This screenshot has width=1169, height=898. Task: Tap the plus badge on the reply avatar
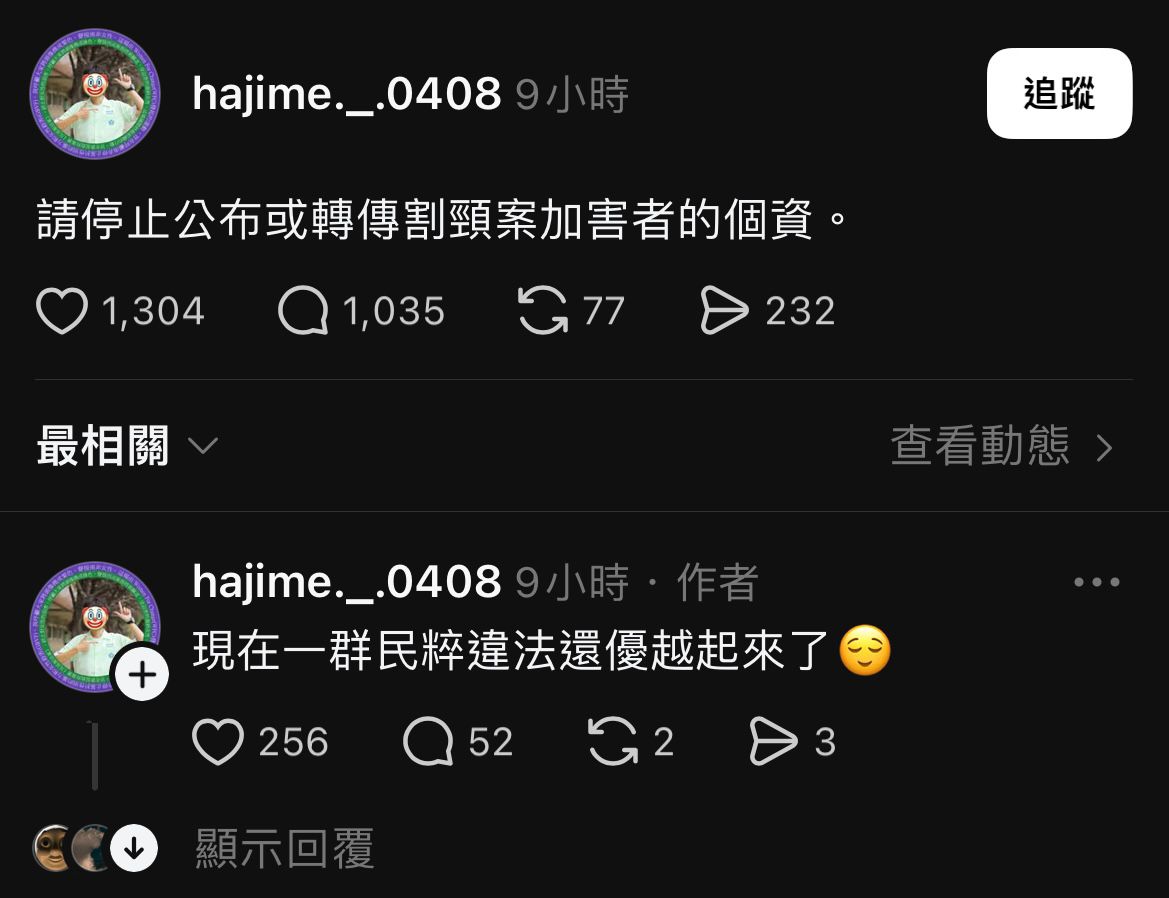pyautogui.click(x=142, y=677)
